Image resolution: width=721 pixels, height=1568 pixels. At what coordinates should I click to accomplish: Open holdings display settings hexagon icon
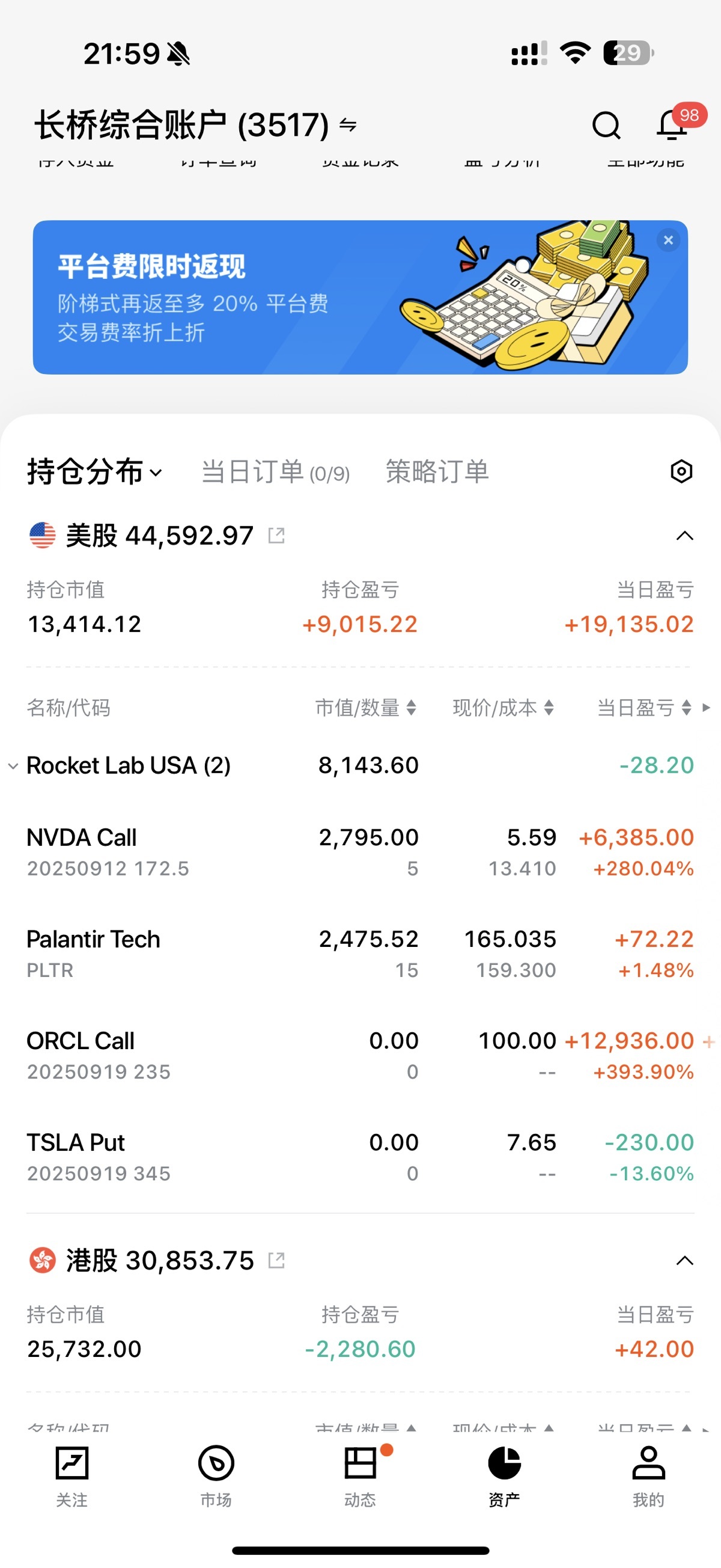click(x=681, y=472)
